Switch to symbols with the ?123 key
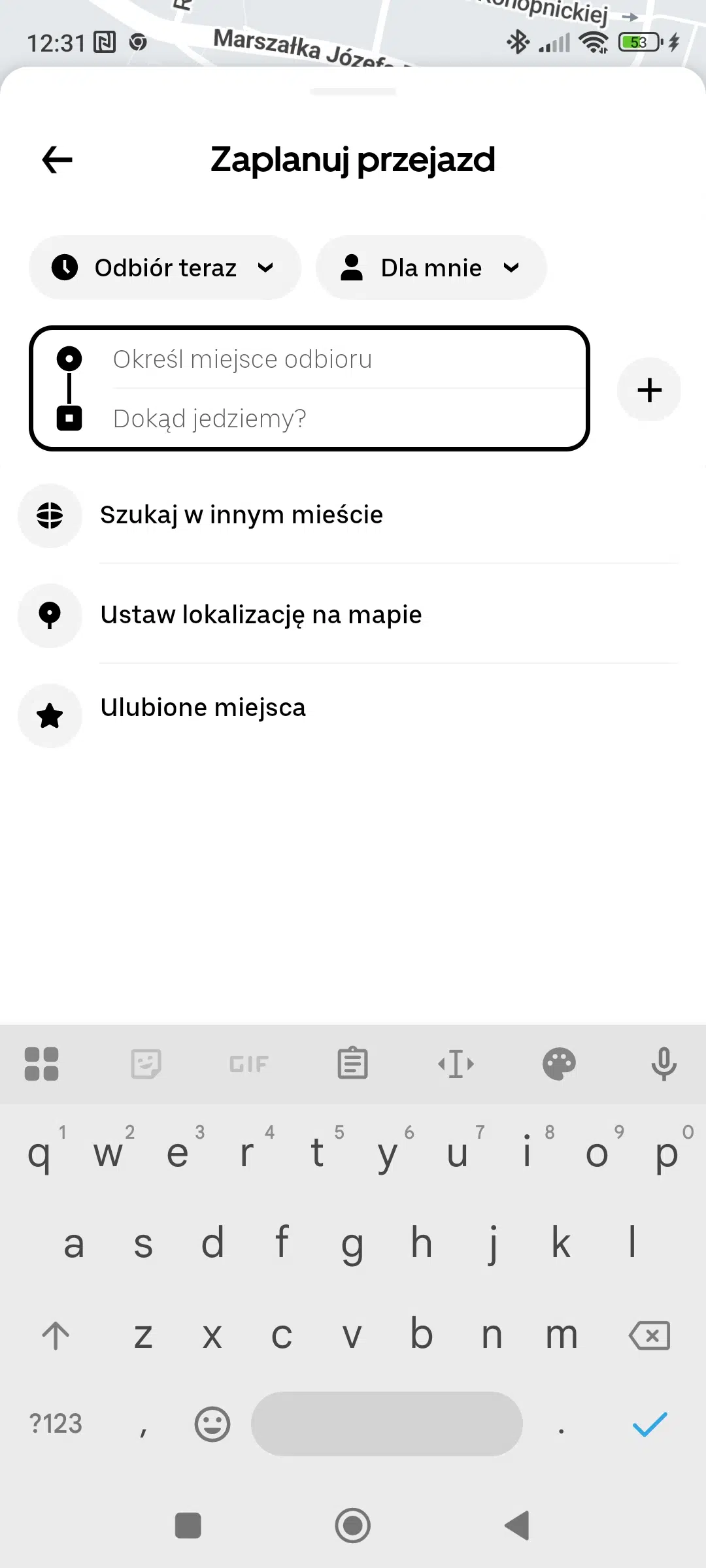706x1568 pixels. coord(58,1424)
